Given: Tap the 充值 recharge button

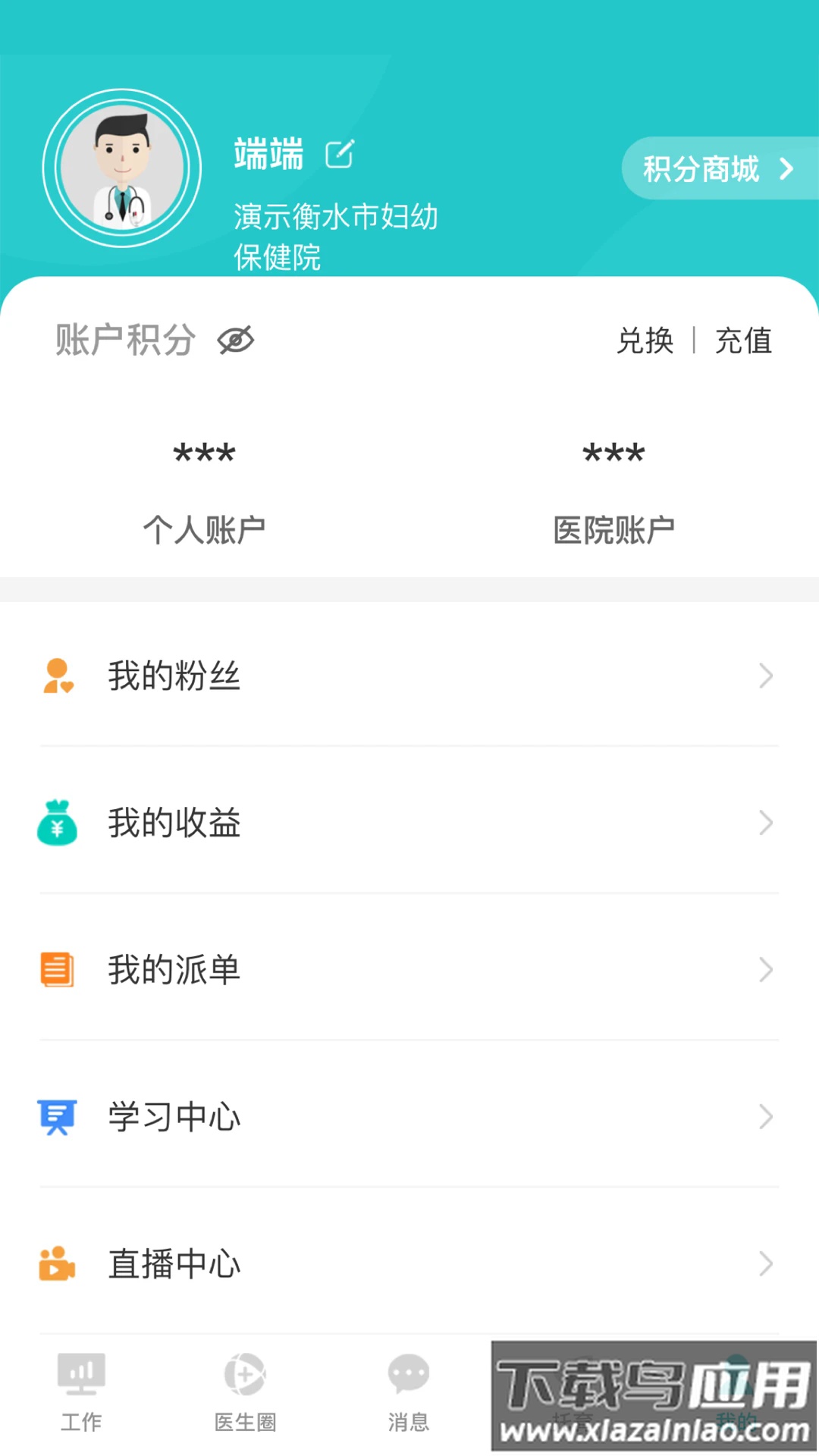Looking at the screenshot, I should [745, 341].
